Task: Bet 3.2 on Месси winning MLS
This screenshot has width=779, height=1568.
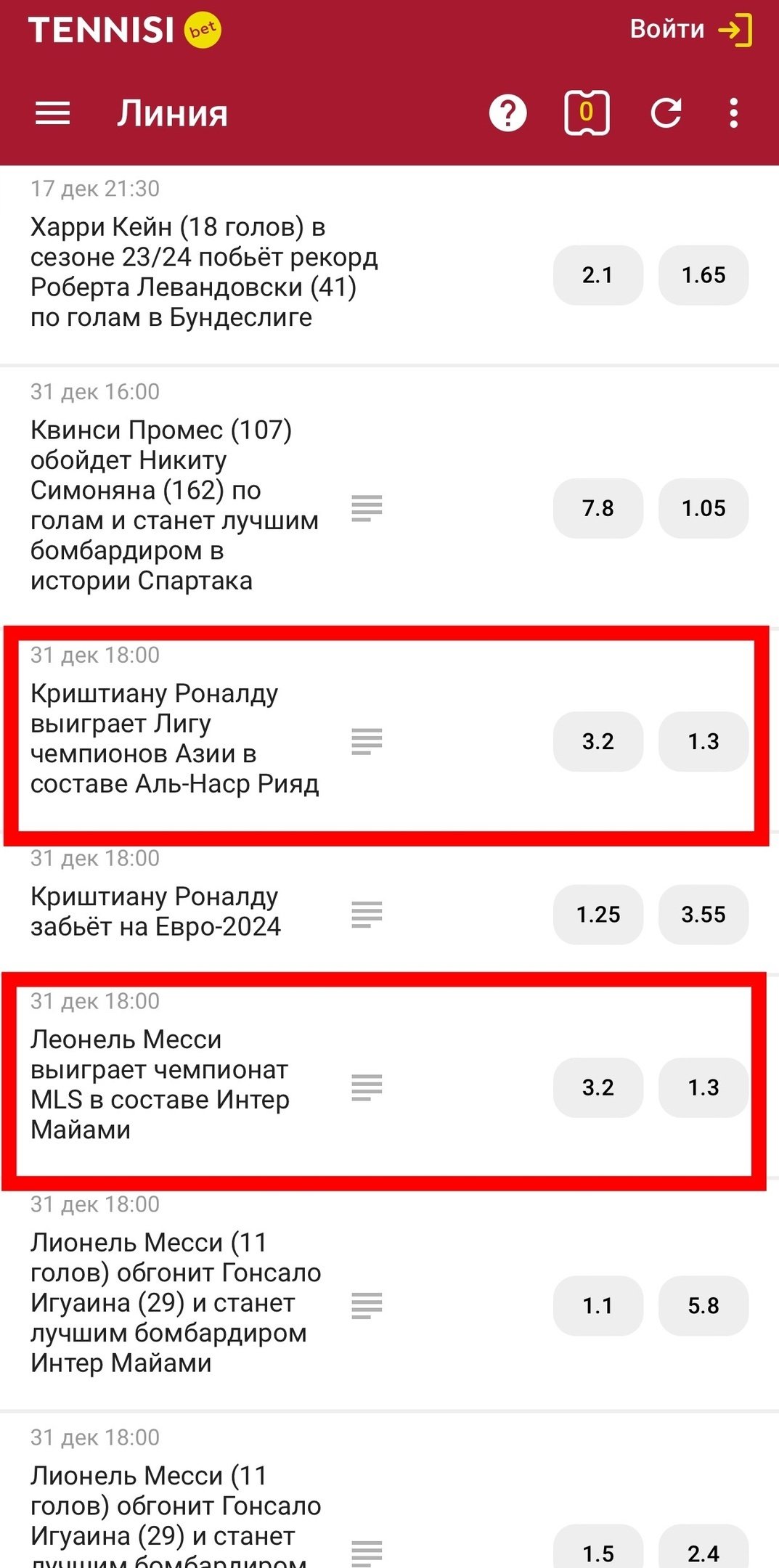Action: [597, 1087]
